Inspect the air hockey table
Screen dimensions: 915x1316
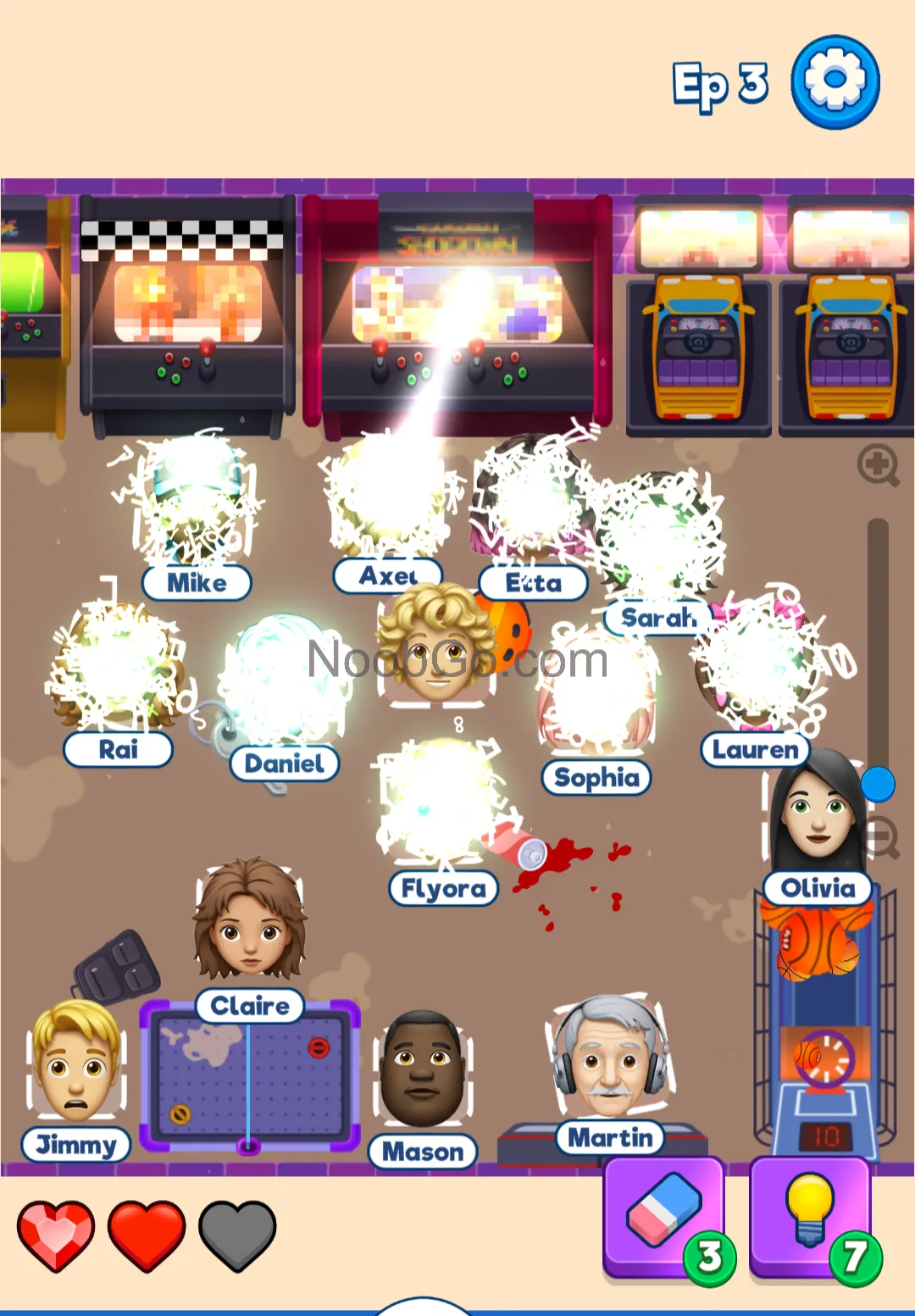click(x=249, y=1076)
